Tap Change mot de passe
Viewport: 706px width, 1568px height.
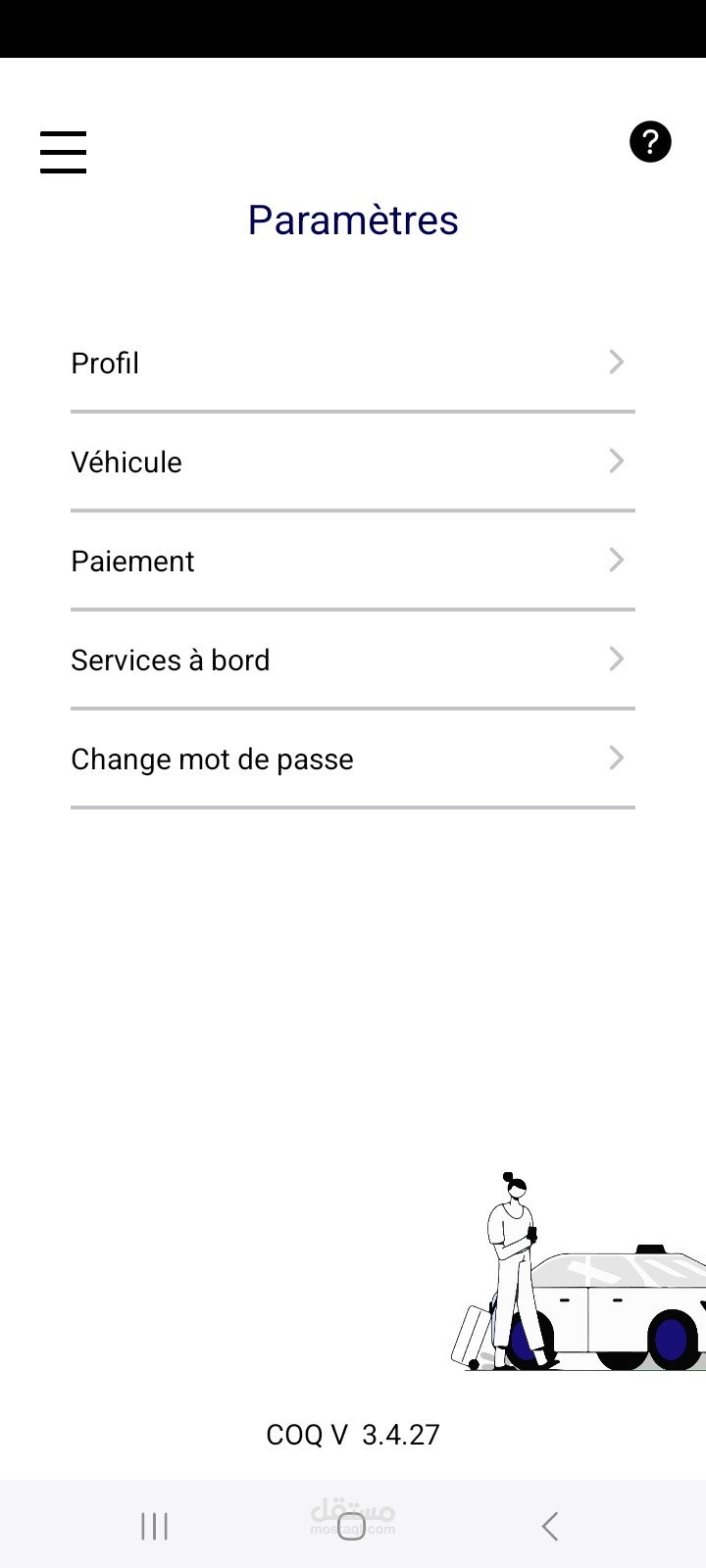click(352, 759)
